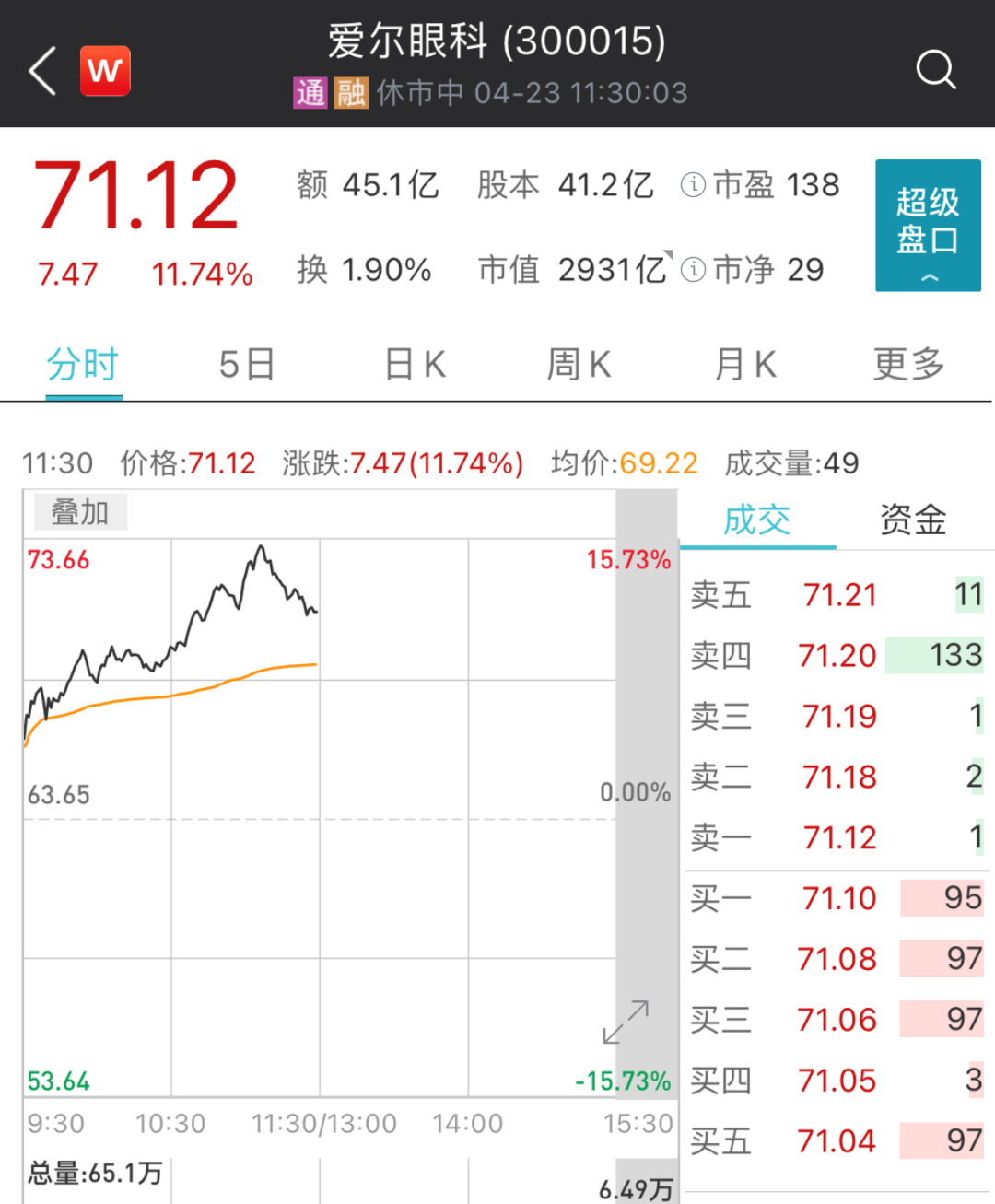Tap the 叠加 overlay button

pyautogui.click(x=80, y=512)
